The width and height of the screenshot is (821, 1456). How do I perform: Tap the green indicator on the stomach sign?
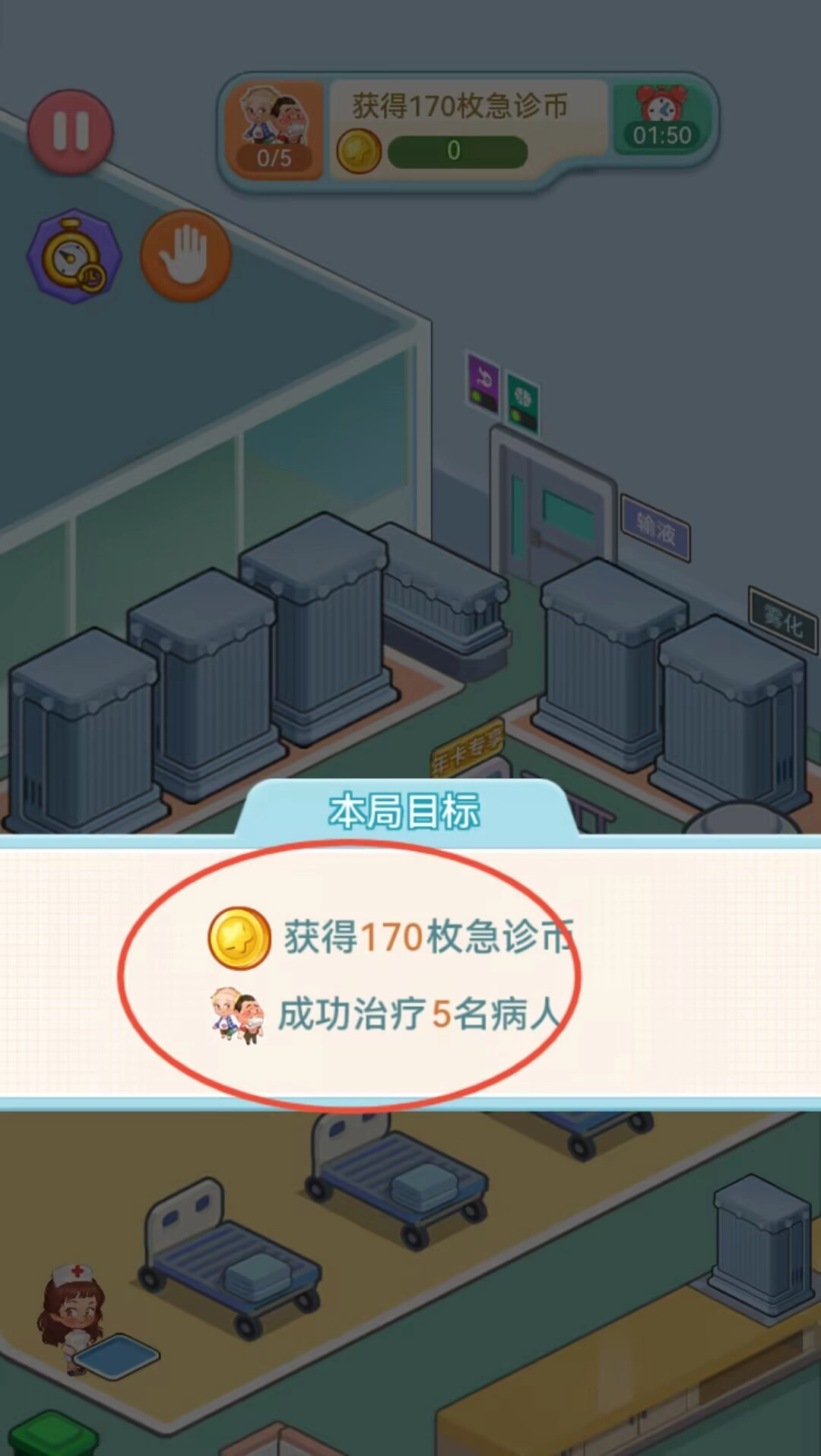[476, 396]
